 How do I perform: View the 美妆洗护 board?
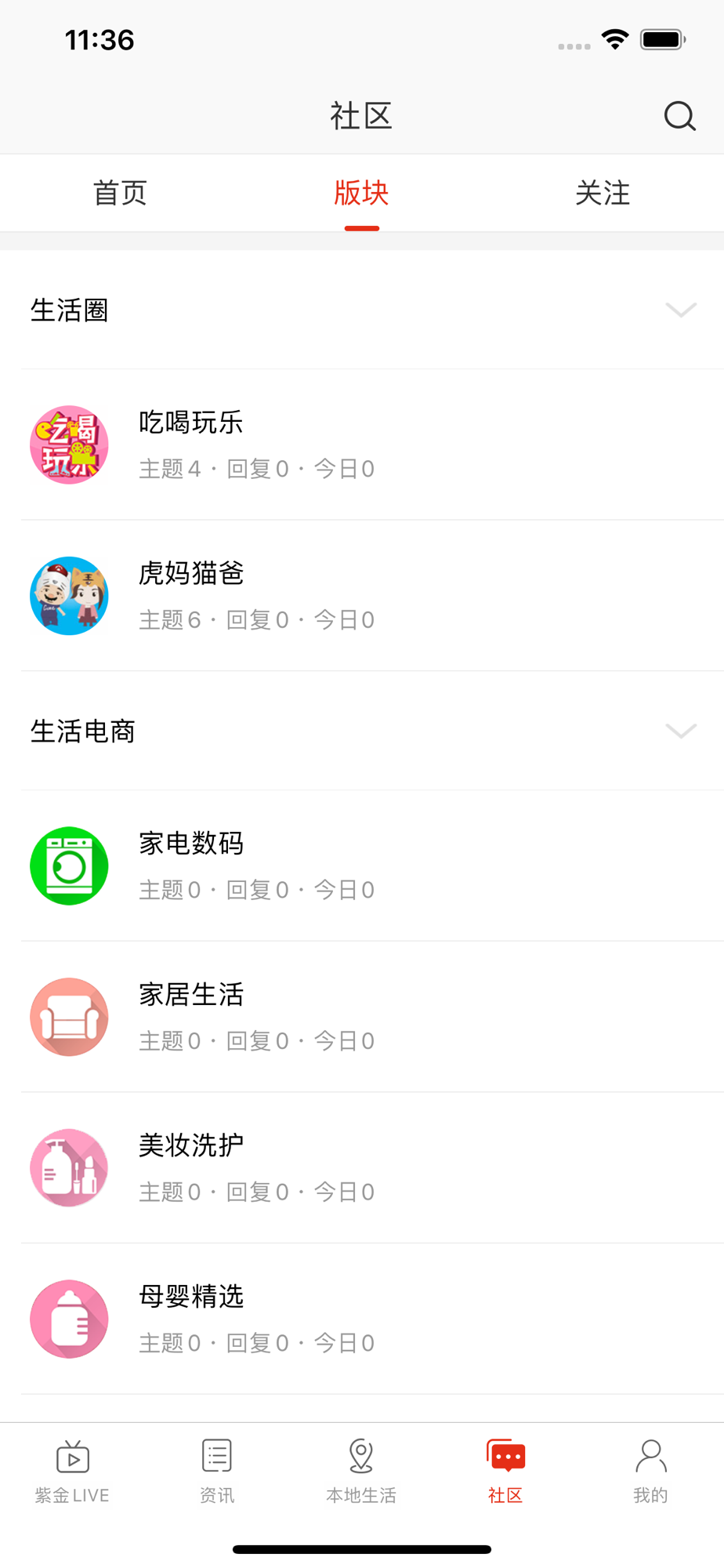click(x=362, y=1168)
